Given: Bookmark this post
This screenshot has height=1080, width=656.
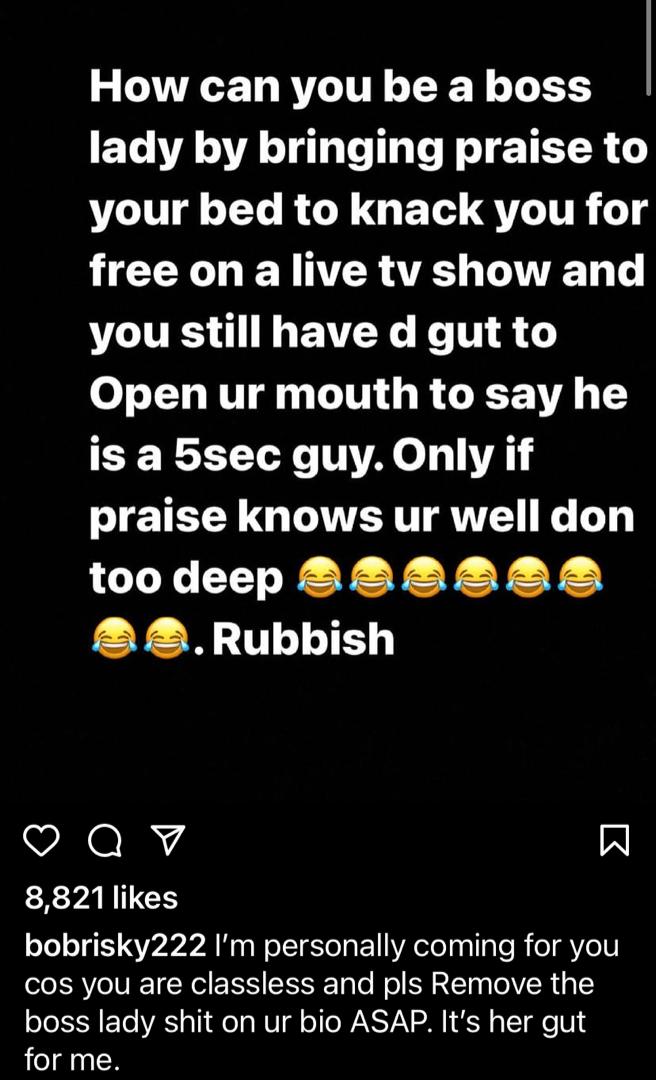Looking at the screenshot, I should (x=614, y=843).
